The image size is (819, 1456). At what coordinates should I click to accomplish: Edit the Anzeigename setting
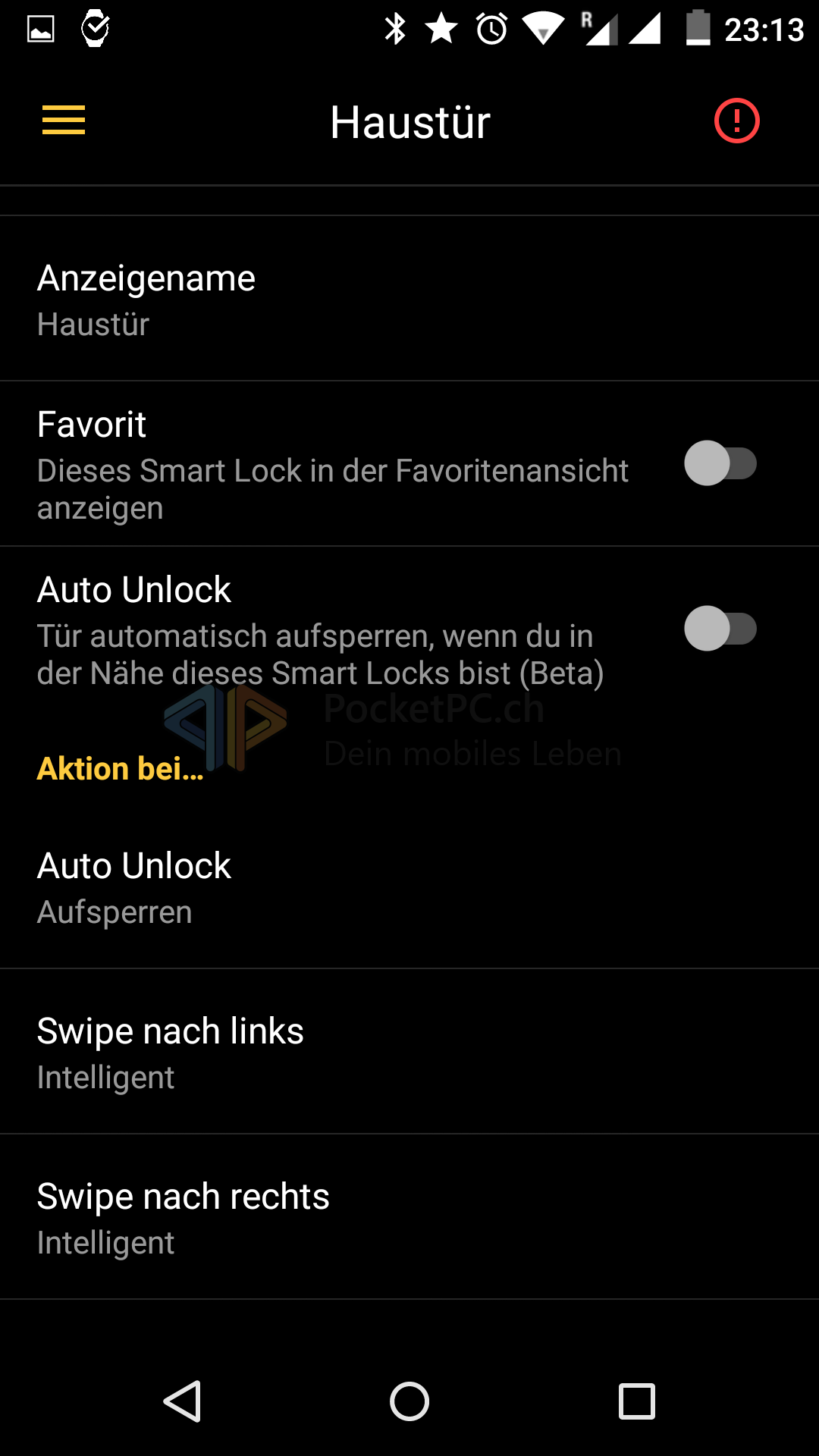(x=409, y=300)
